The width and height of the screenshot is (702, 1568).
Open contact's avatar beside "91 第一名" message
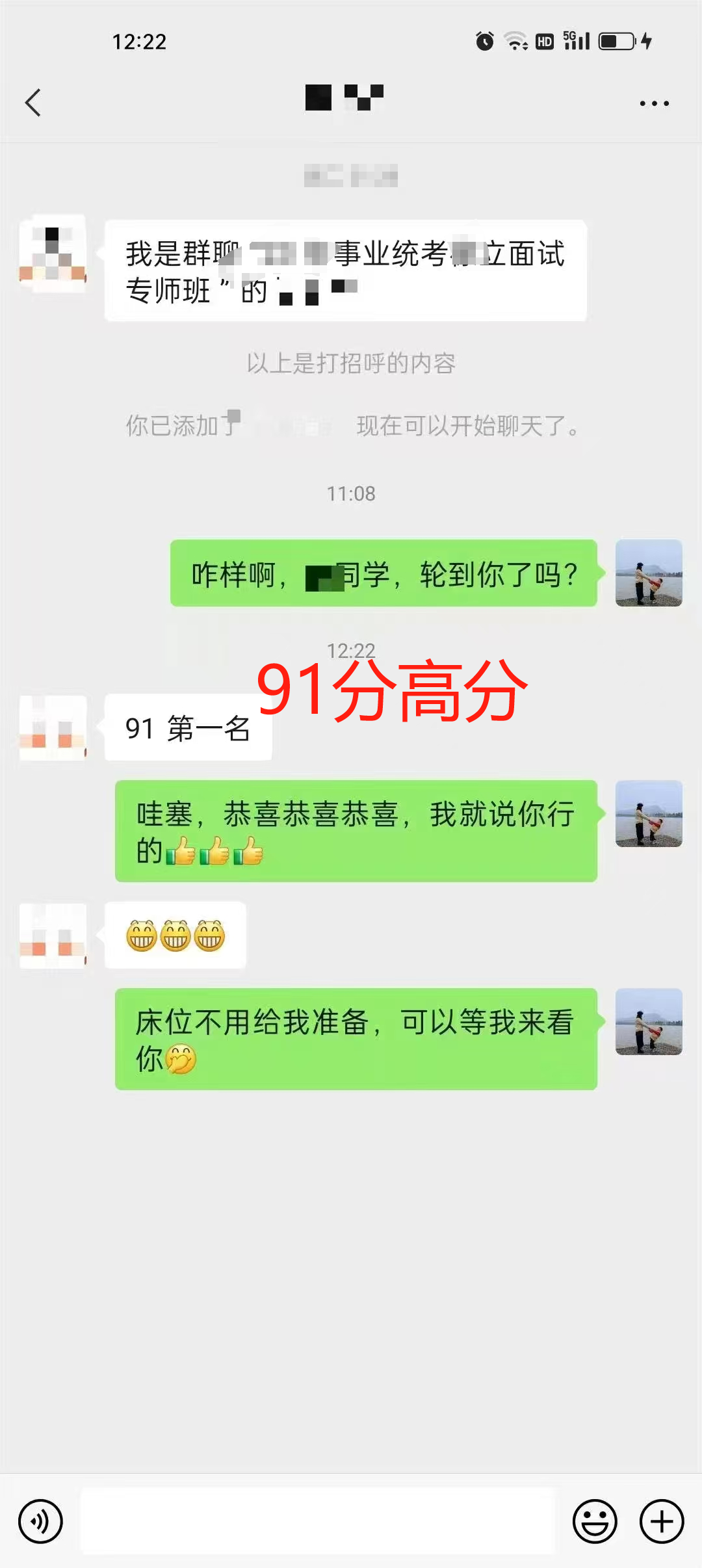pyautogui.click(x=53, y=727)
